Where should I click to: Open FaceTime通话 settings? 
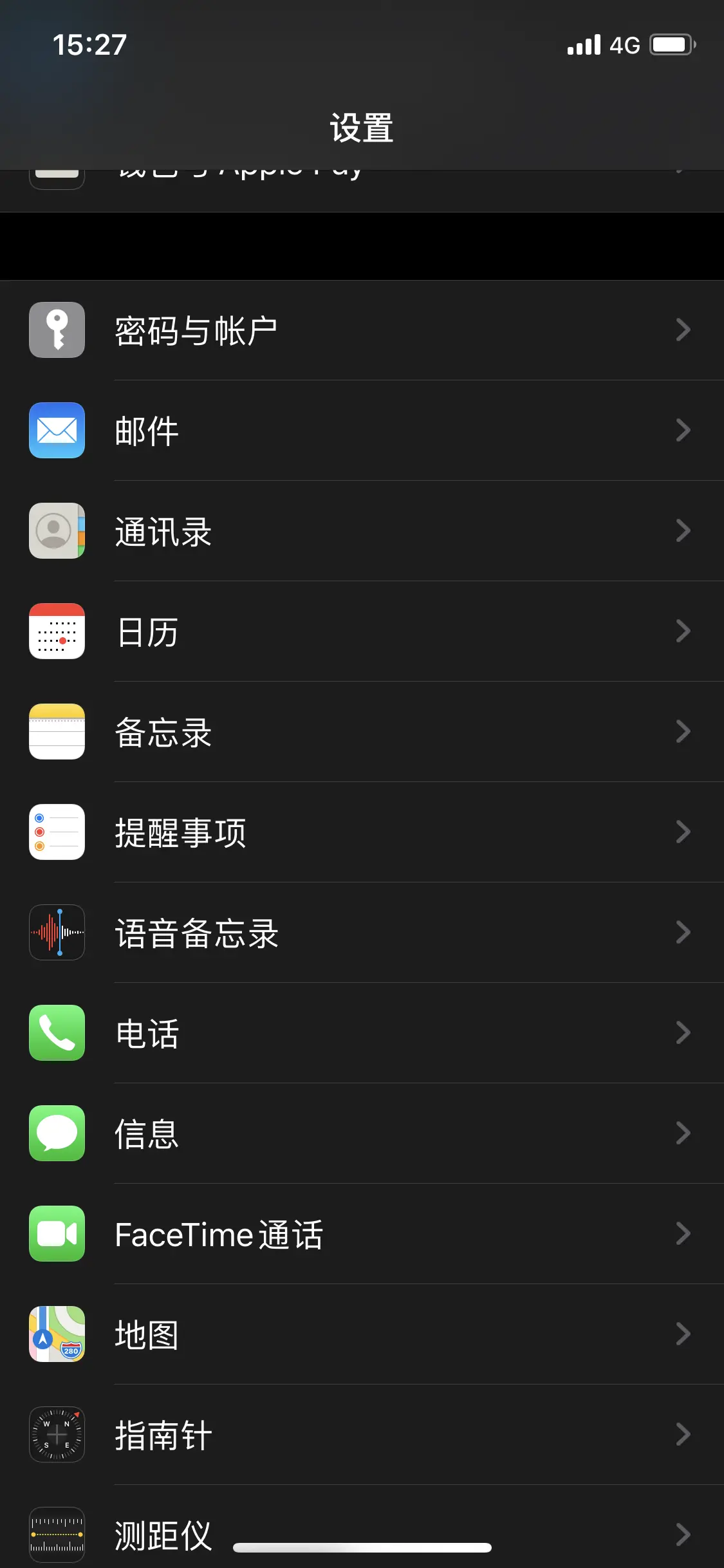360,1234
